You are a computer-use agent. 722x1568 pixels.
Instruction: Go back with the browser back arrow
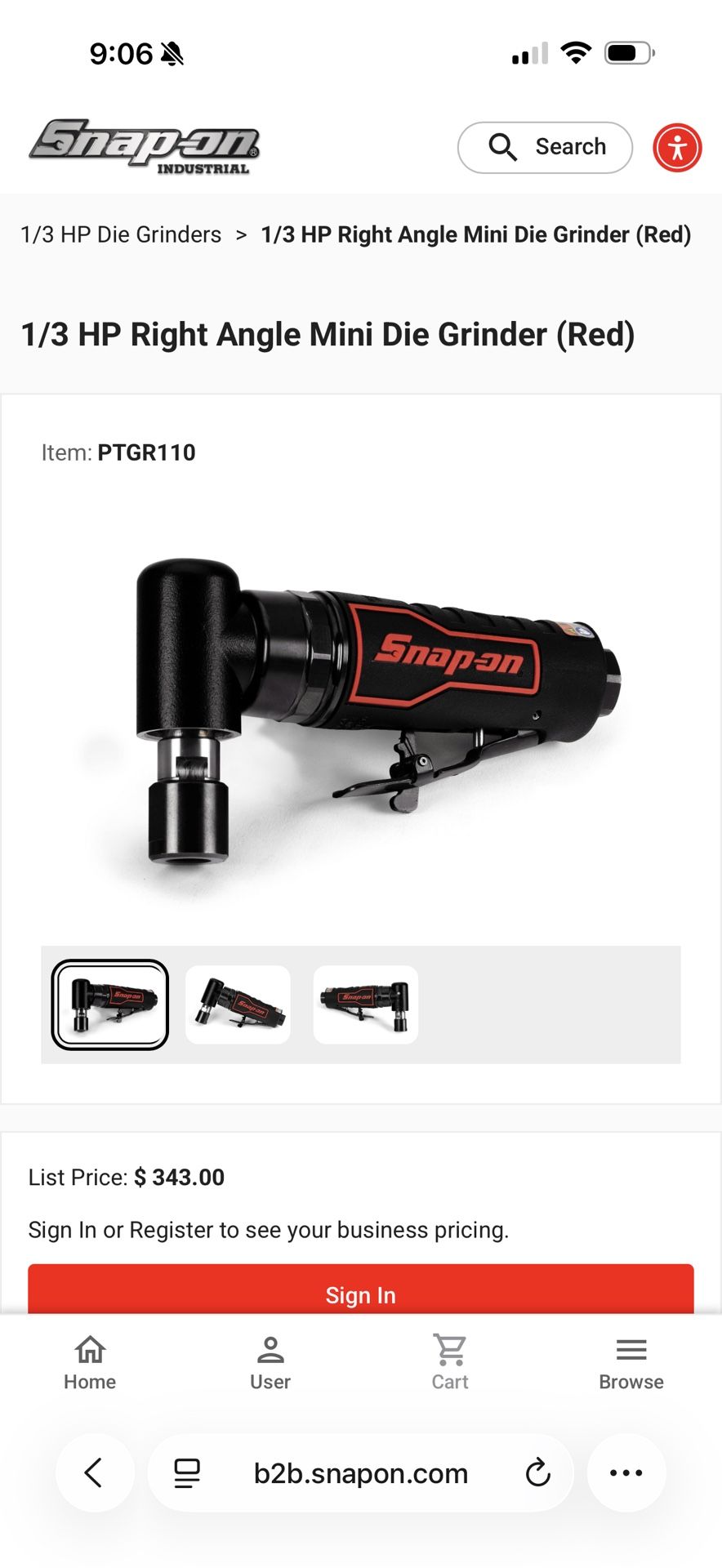(94, 1472)
